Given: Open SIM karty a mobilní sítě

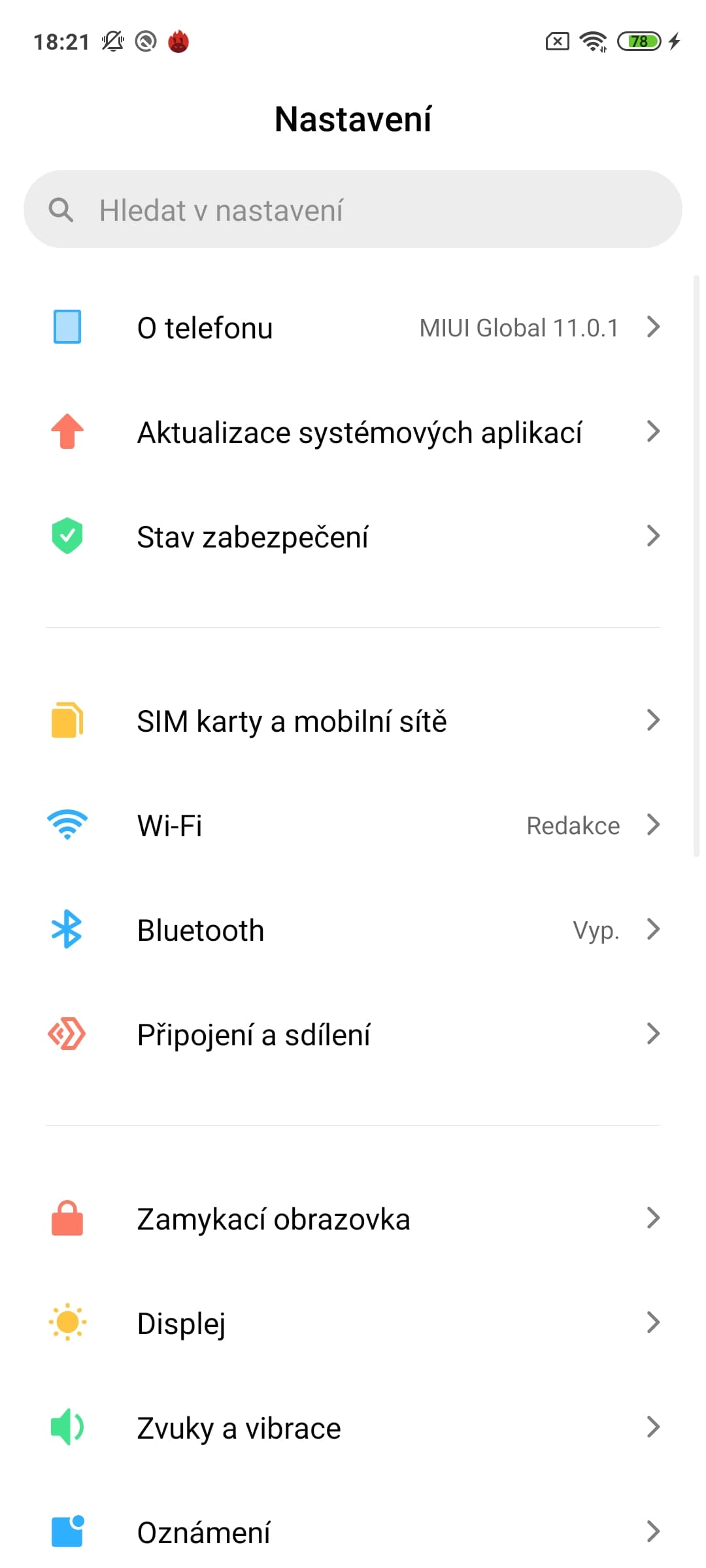Looking at the screenshot, I should (353, 721).
